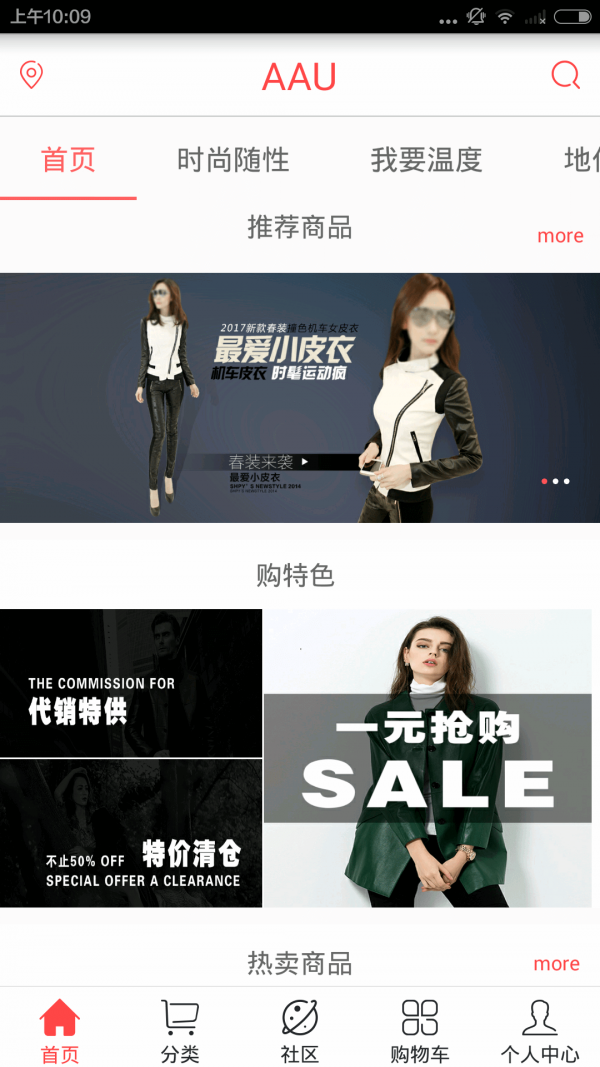Open the 购物车 bottom tab
Screen dimensions: 600x1067
click(x=420, y=1030)
